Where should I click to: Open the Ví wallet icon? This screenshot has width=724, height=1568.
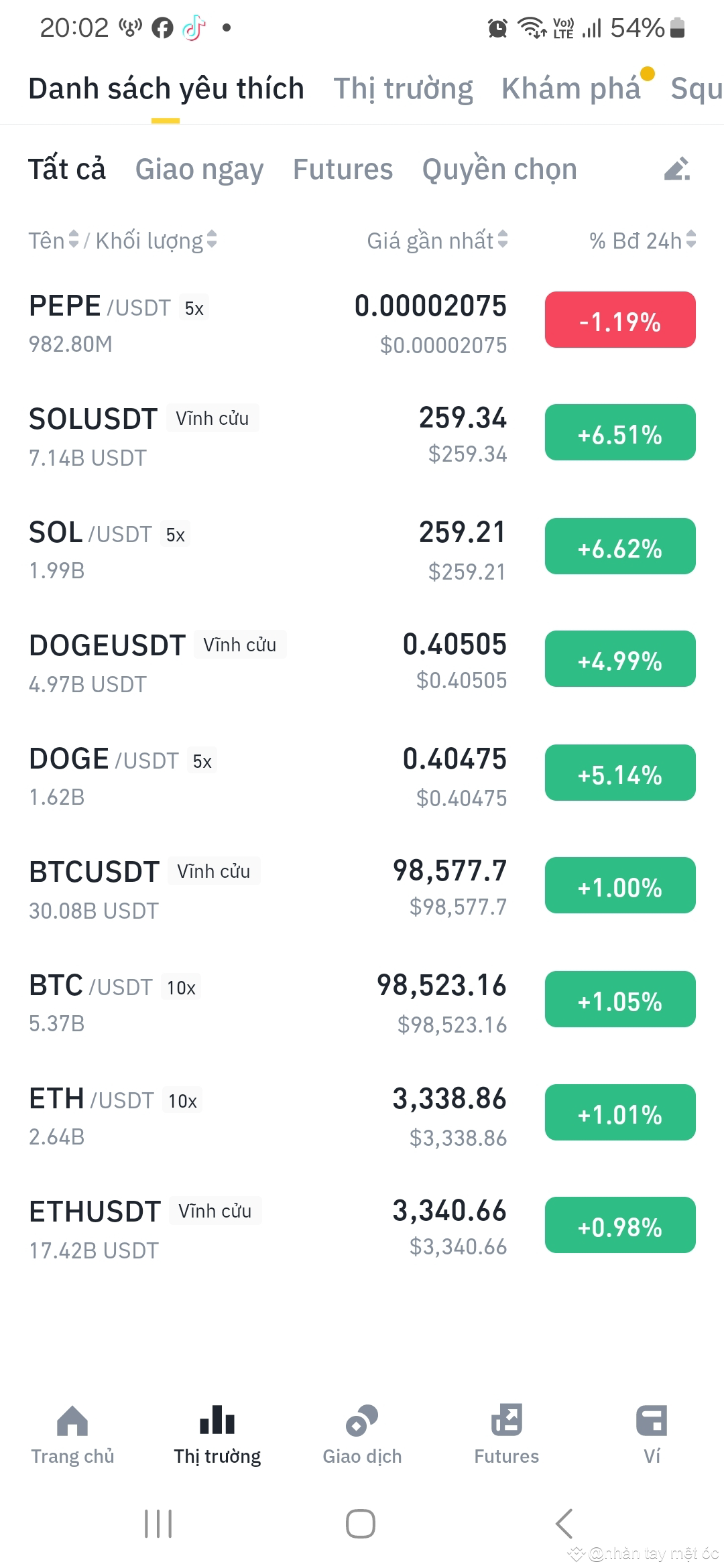coord(651,1427)
